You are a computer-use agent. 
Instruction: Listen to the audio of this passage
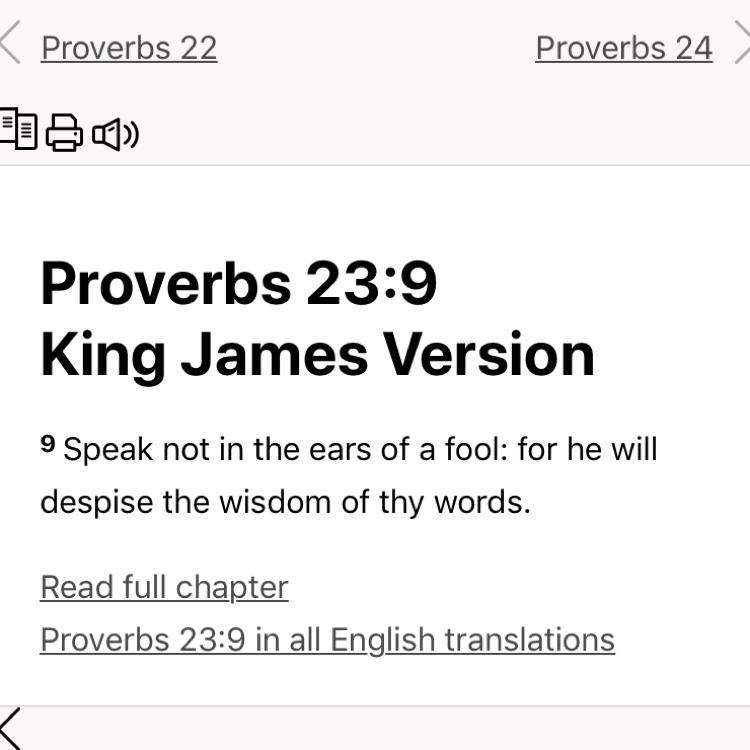(x=115, y=133)
